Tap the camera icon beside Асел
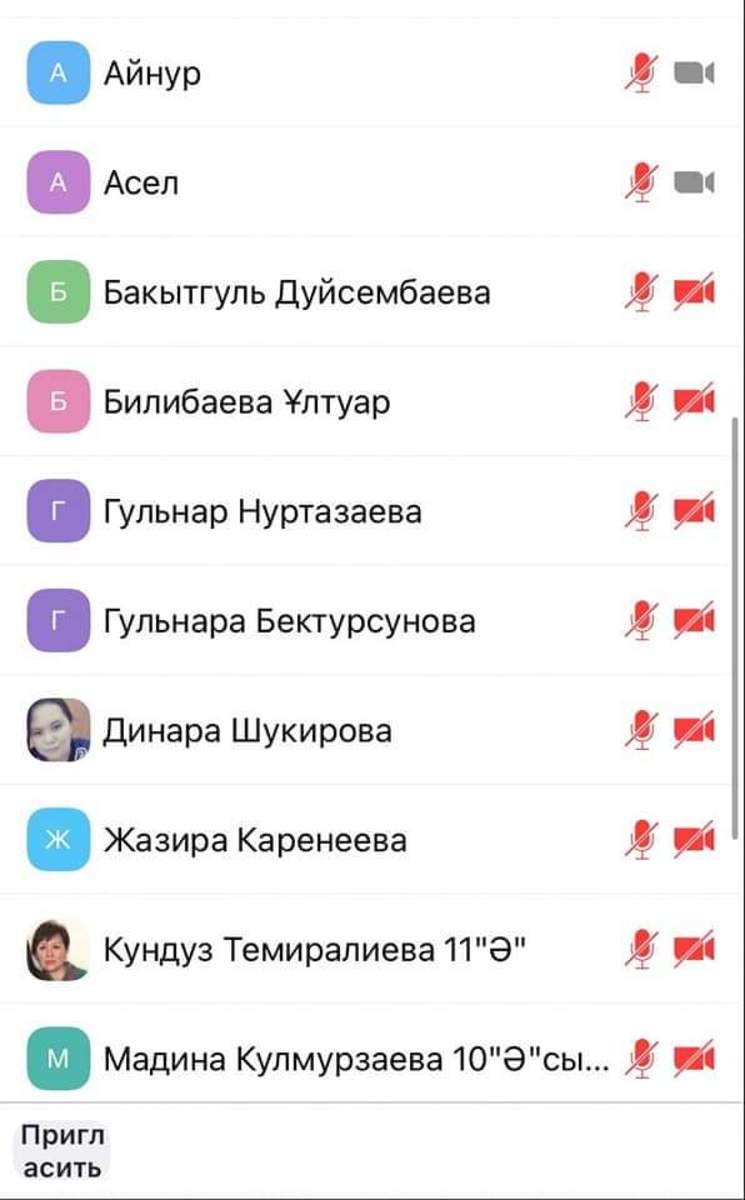This screenshot has width=745, height=1200. coord(694,183)
